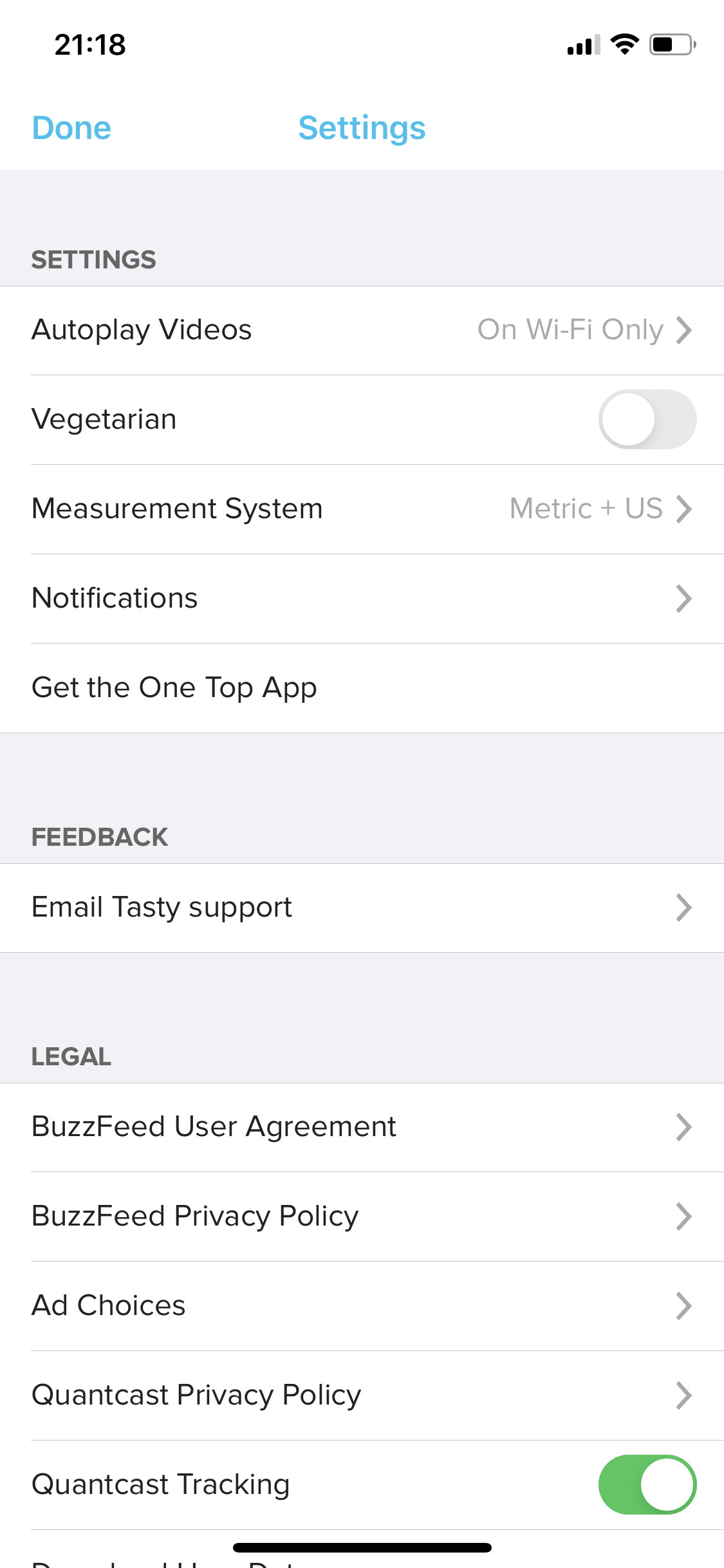This screenshot has width=724, height=1568.
Task: View BuzzFeed Privacy Policy
Action: [362, 1217]
